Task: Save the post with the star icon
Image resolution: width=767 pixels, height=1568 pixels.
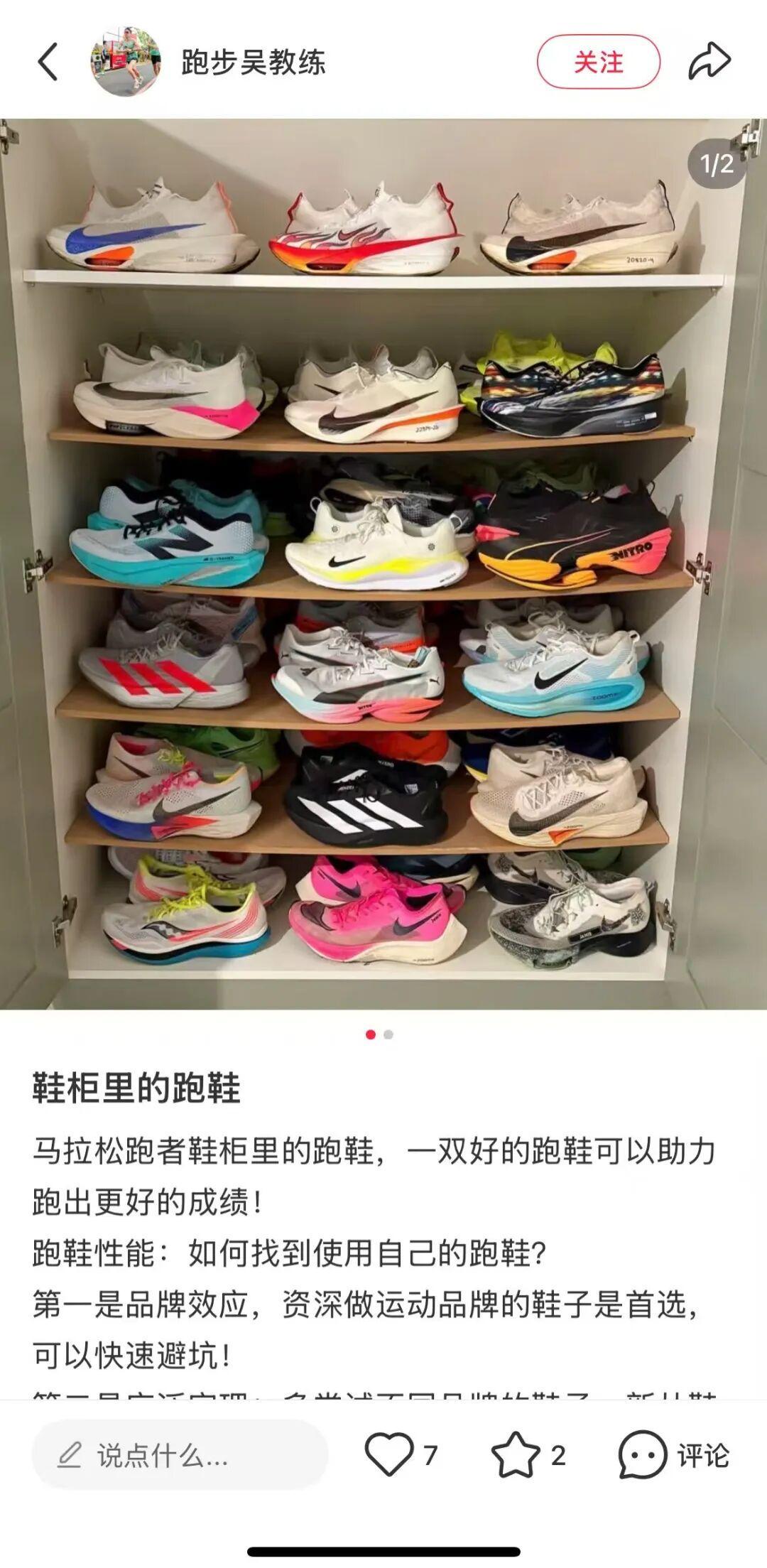Action: [516, 1454]
